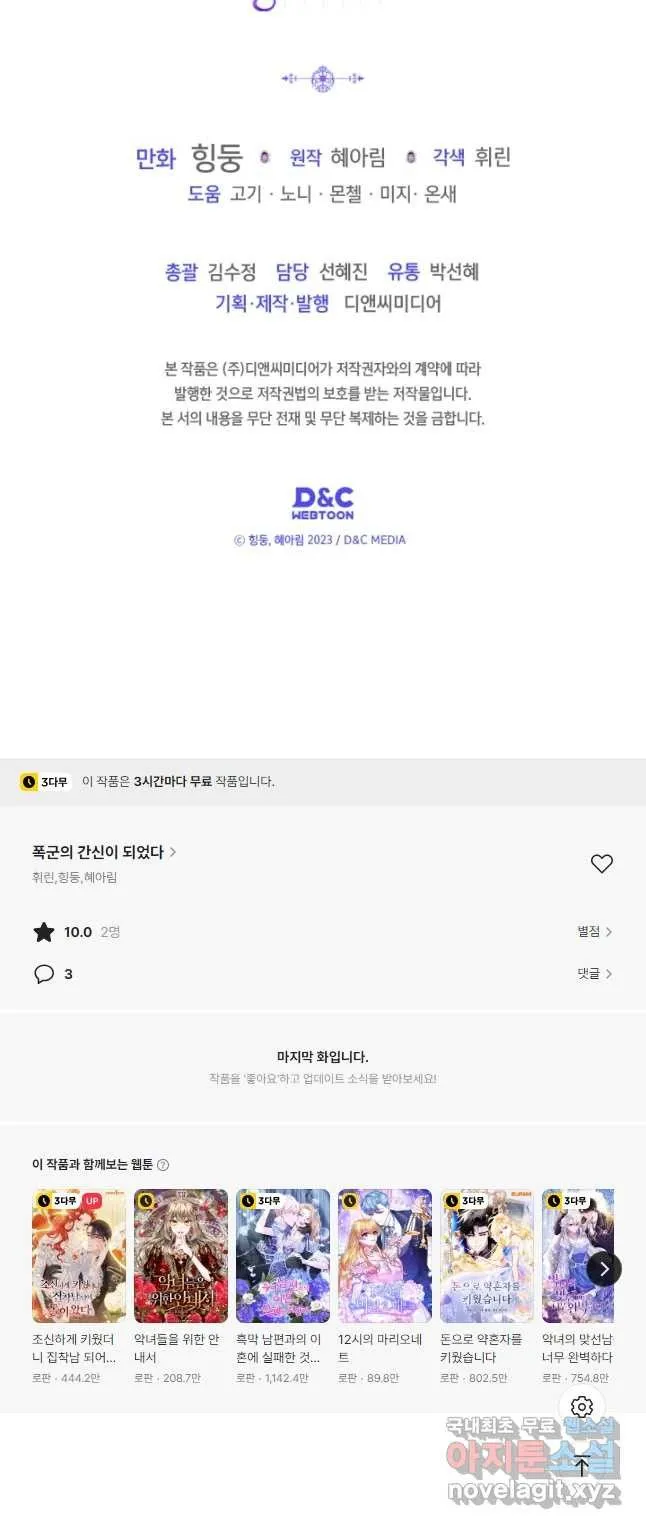
Task: Show info about 이 작품과 함께보는 웹툰
Action: pos(163,1165)
